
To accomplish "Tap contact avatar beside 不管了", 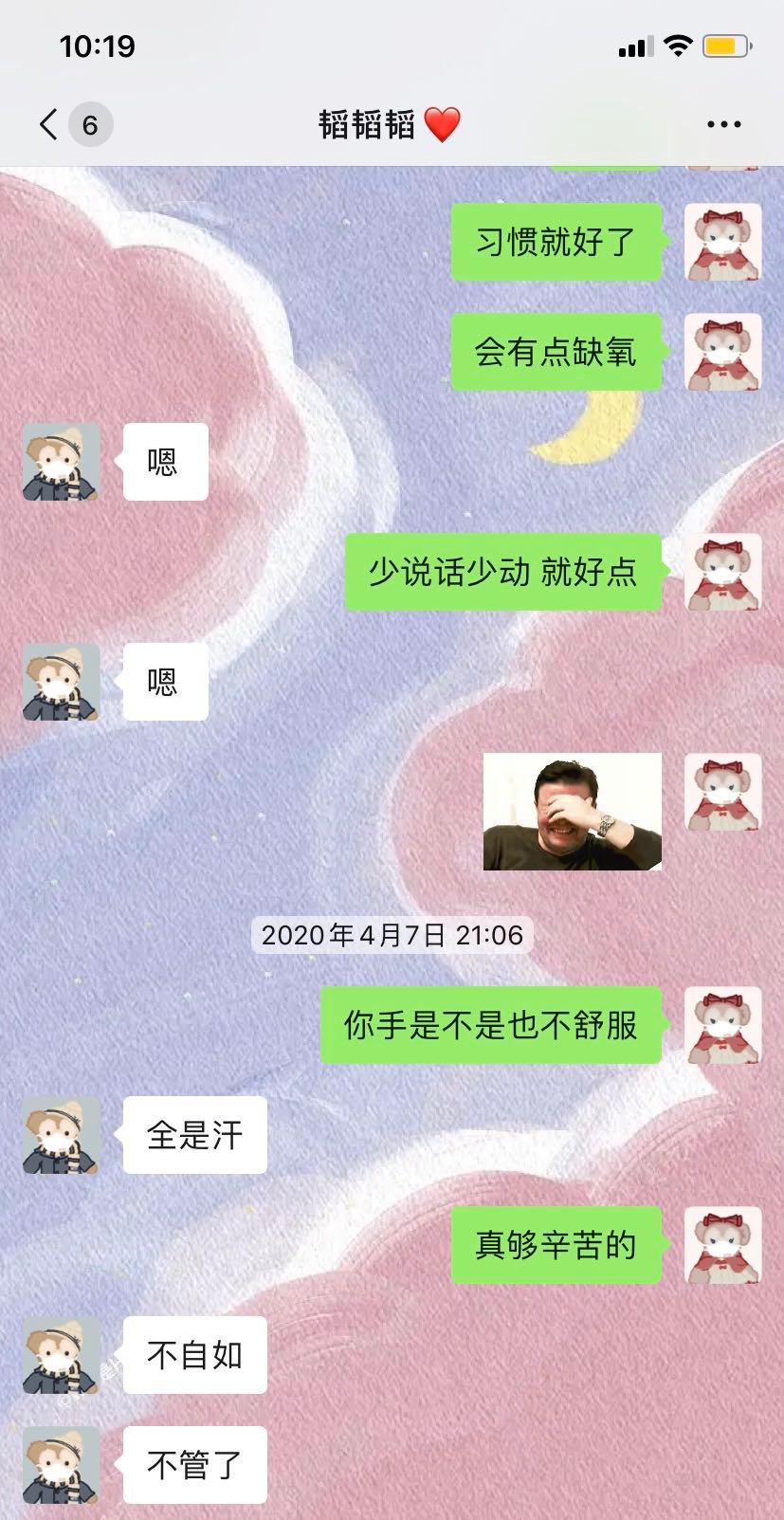I will tap(61, 1464).
